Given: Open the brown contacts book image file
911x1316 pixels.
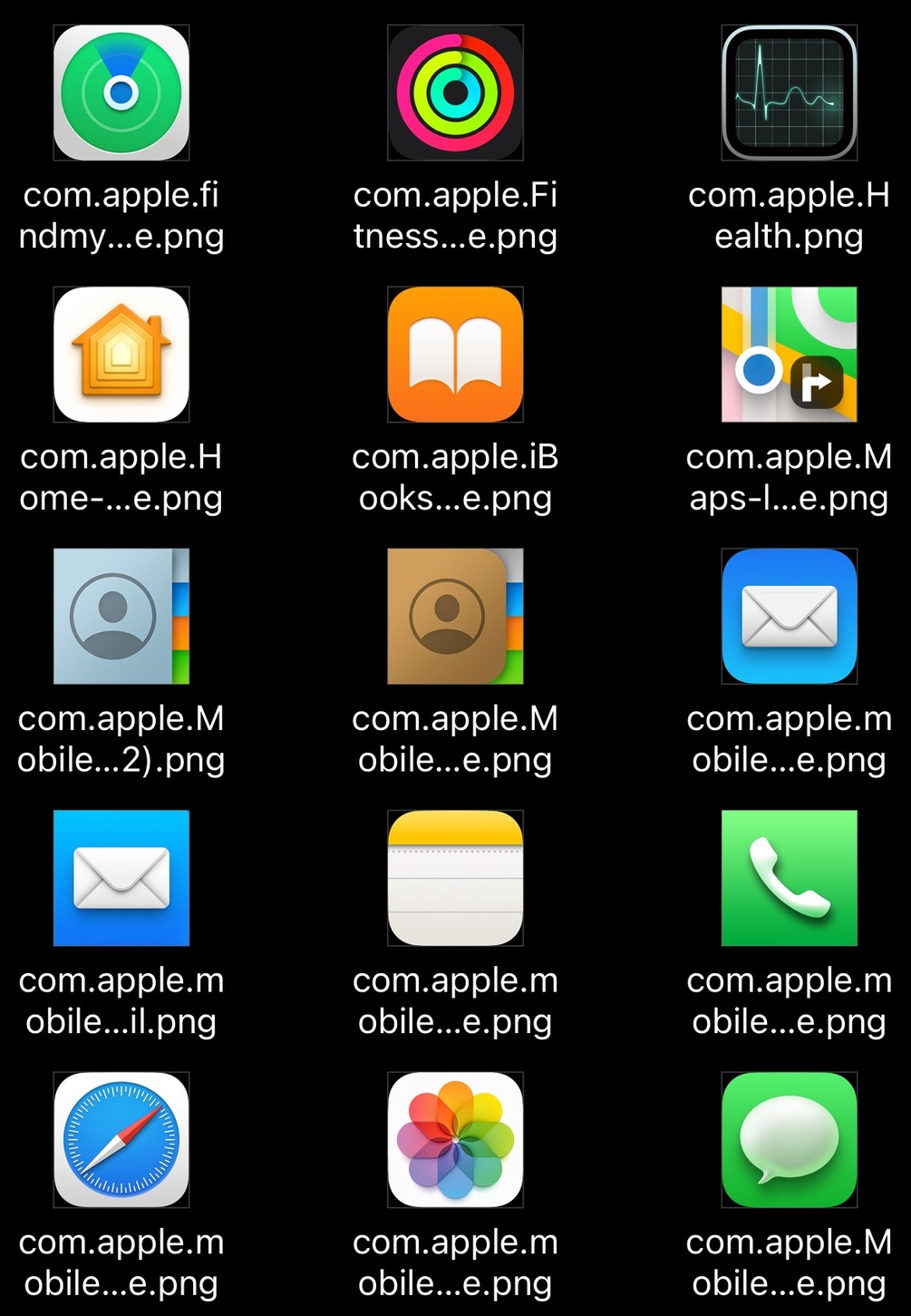Looking at the screenshot, I should pos(455,617).
